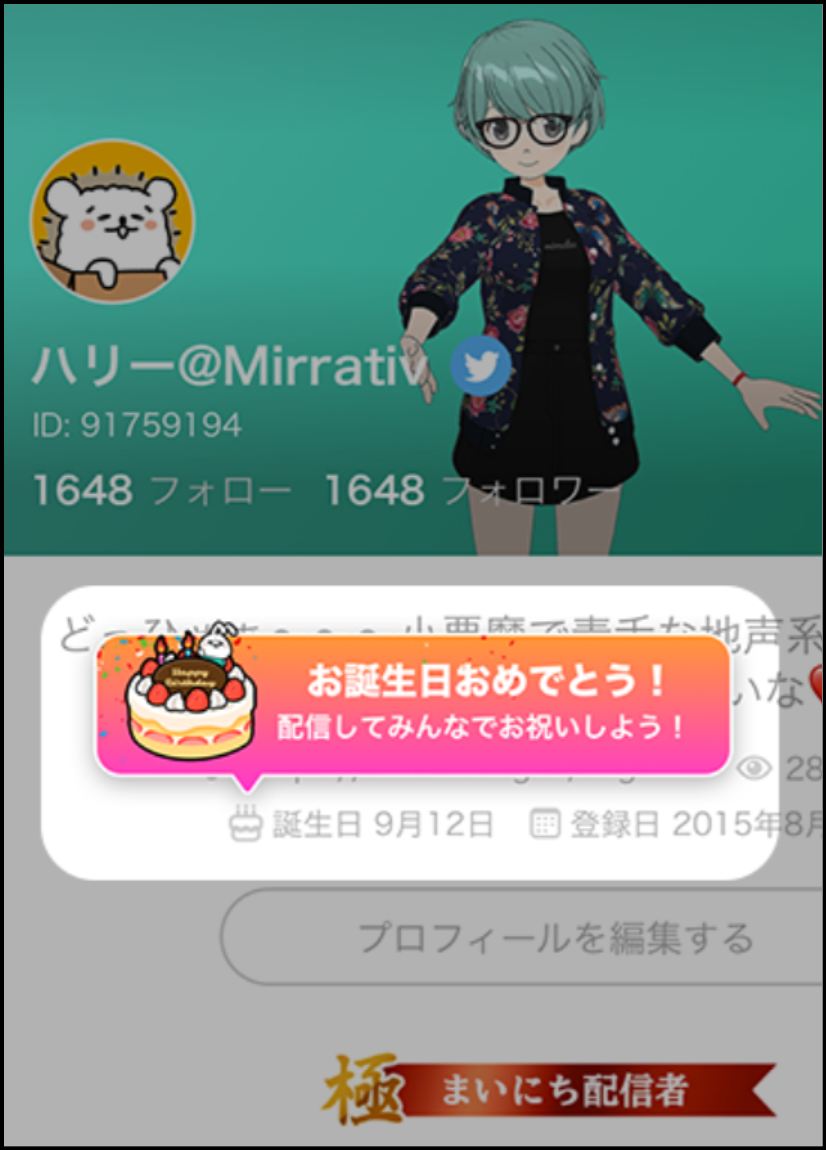Screen dimensions: 826x1150
Task: View the 1648 フォロー list
Action: coord(162,491)
